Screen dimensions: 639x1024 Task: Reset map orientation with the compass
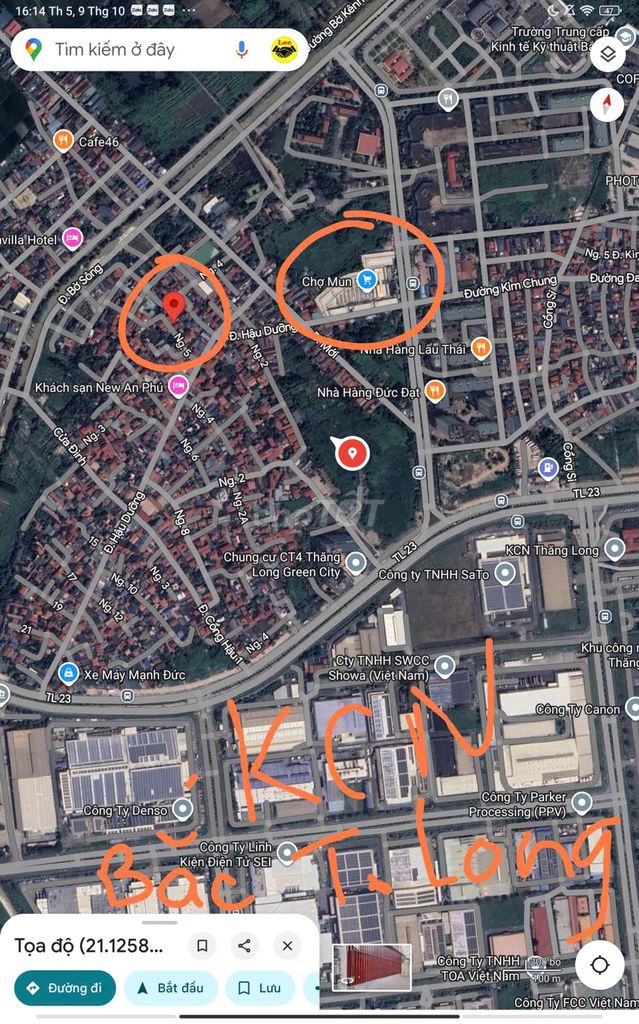[607, 105]
